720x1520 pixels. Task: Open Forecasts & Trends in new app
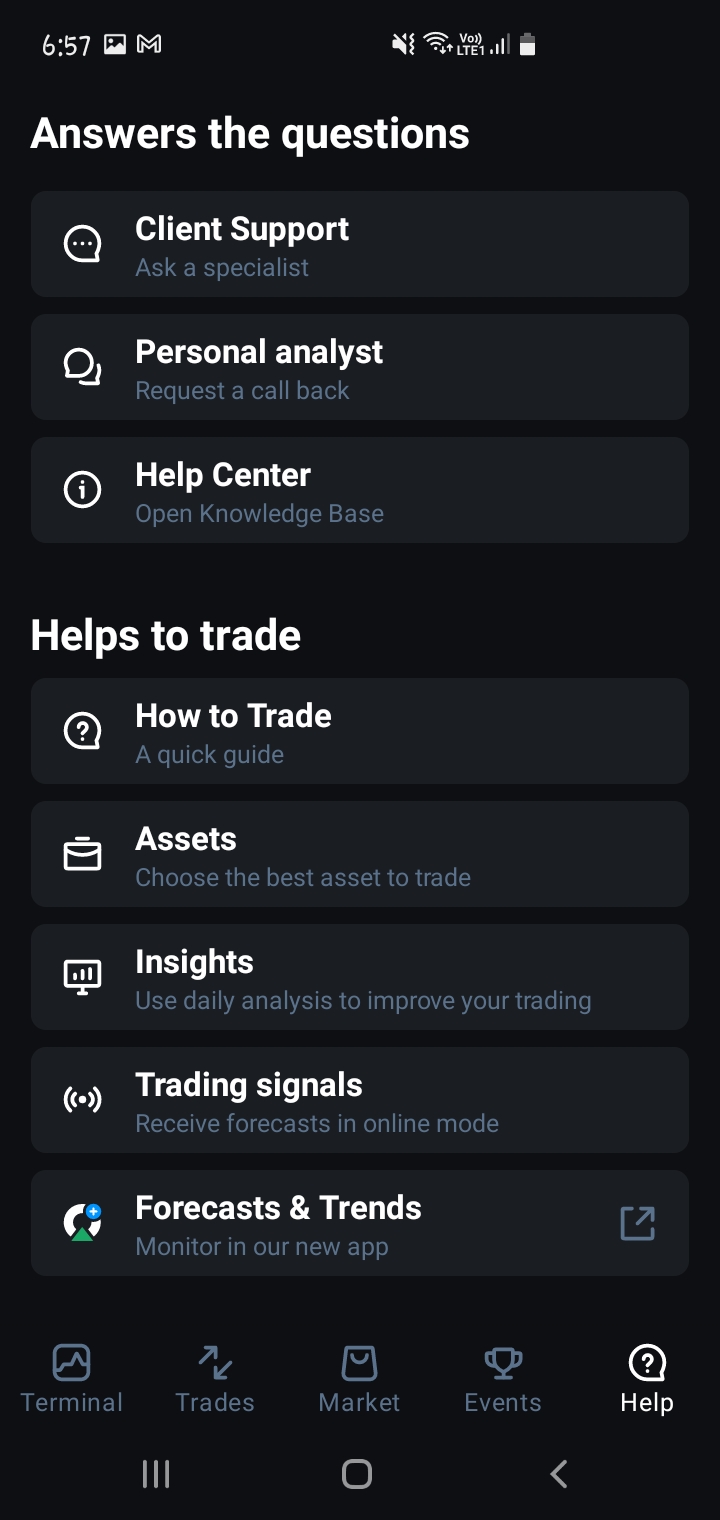point(360,1223)
